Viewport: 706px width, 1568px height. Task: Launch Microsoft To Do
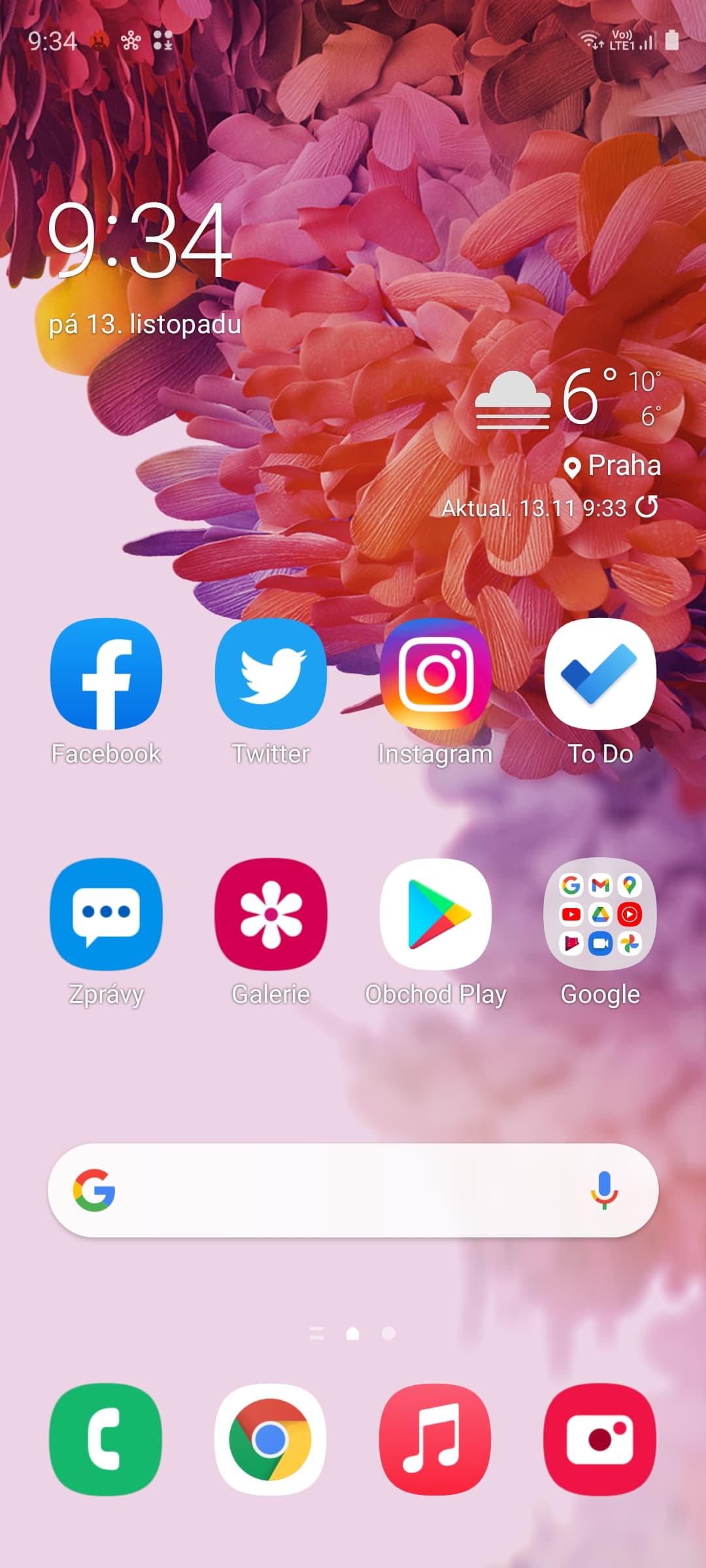pyautogui.click(x=600, y=674)
